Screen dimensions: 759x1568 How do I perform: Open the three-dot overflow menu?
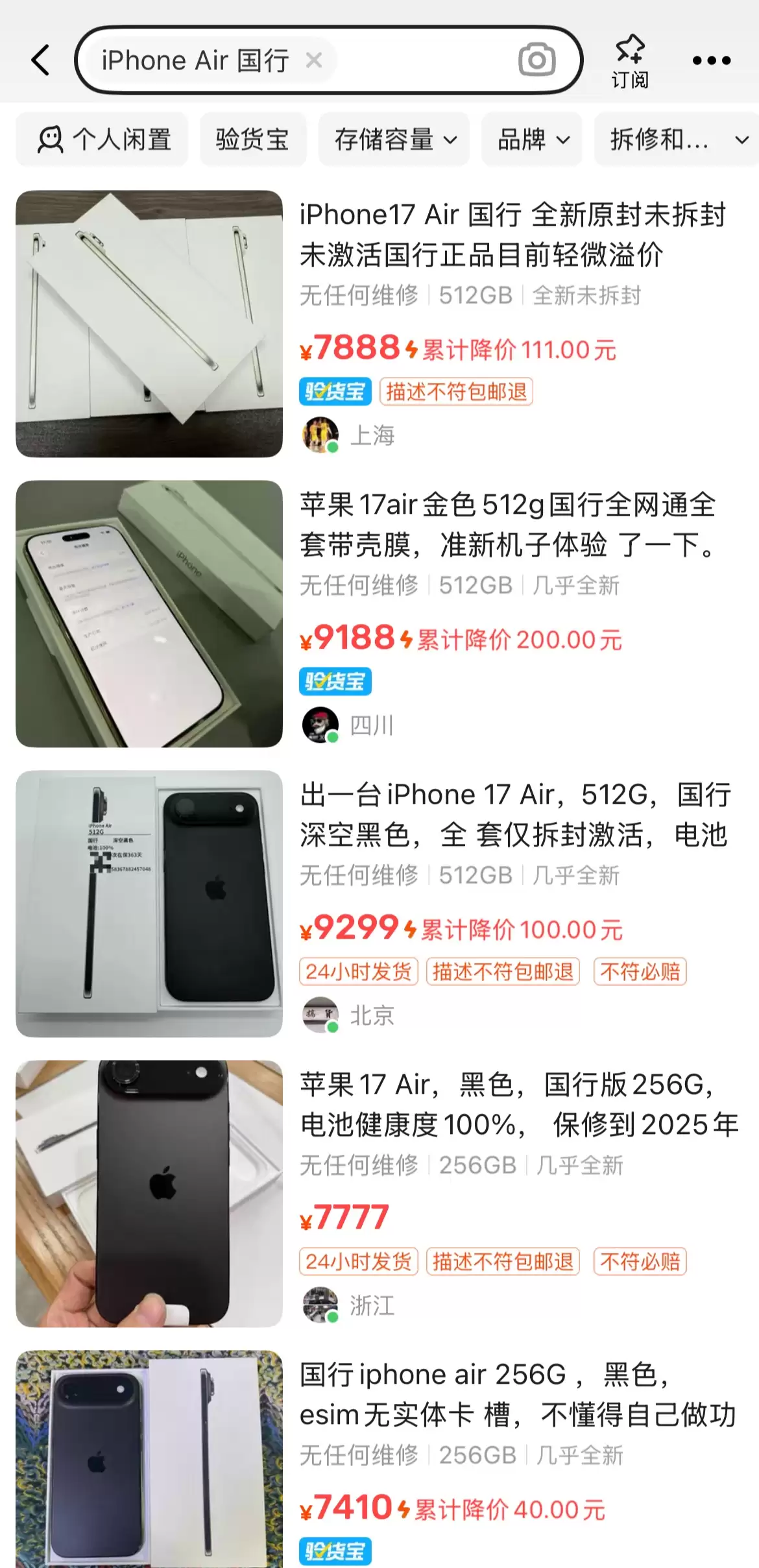(x=711, y=59)
